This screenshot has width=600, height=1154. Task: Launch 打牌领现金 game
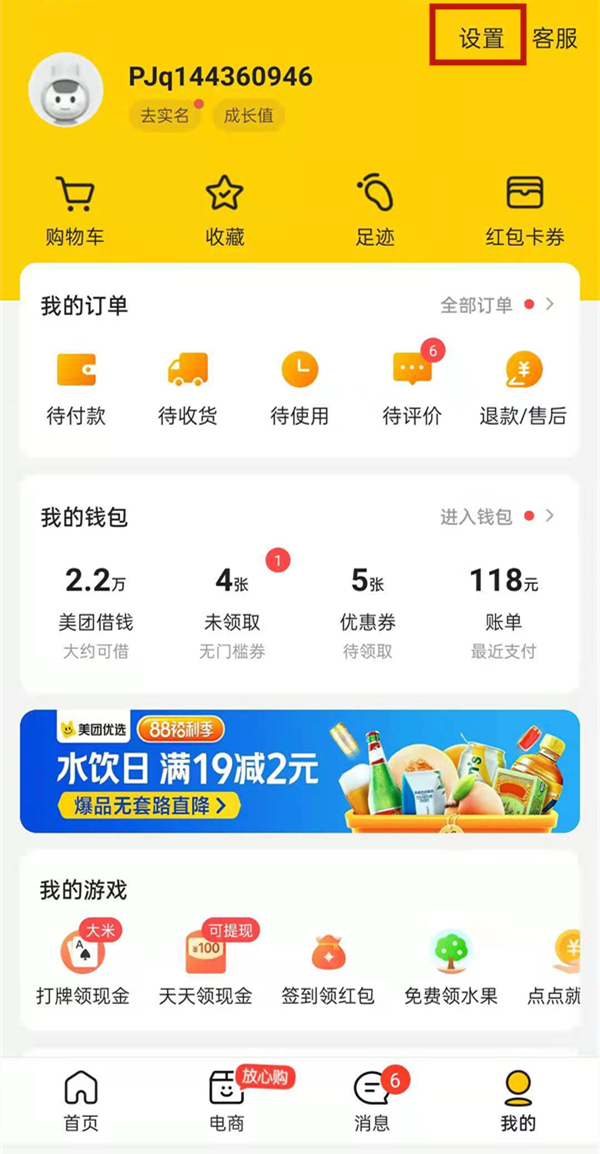click(x=82, y=965)
